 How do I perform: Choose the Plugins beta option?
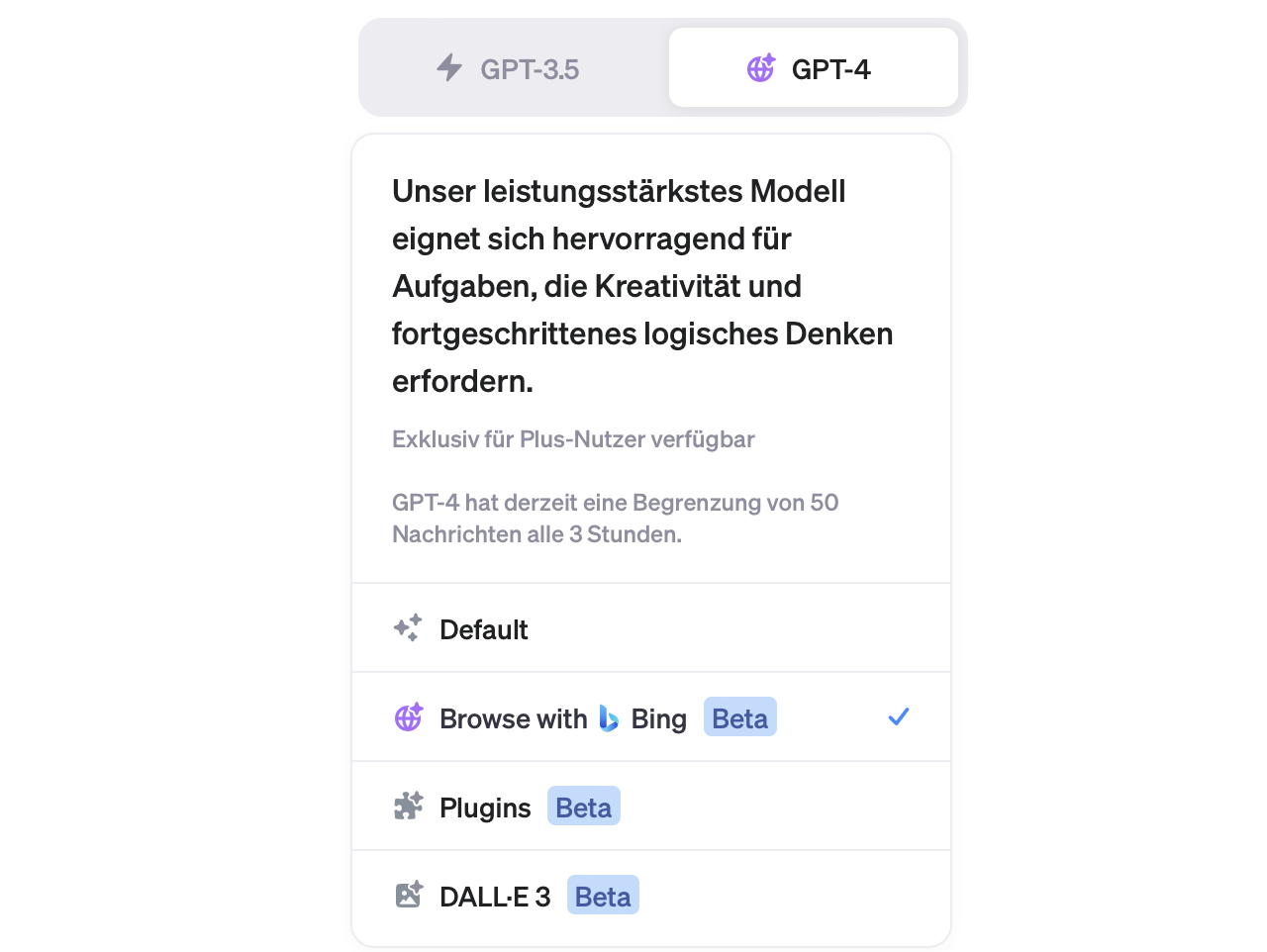(651, 807)
